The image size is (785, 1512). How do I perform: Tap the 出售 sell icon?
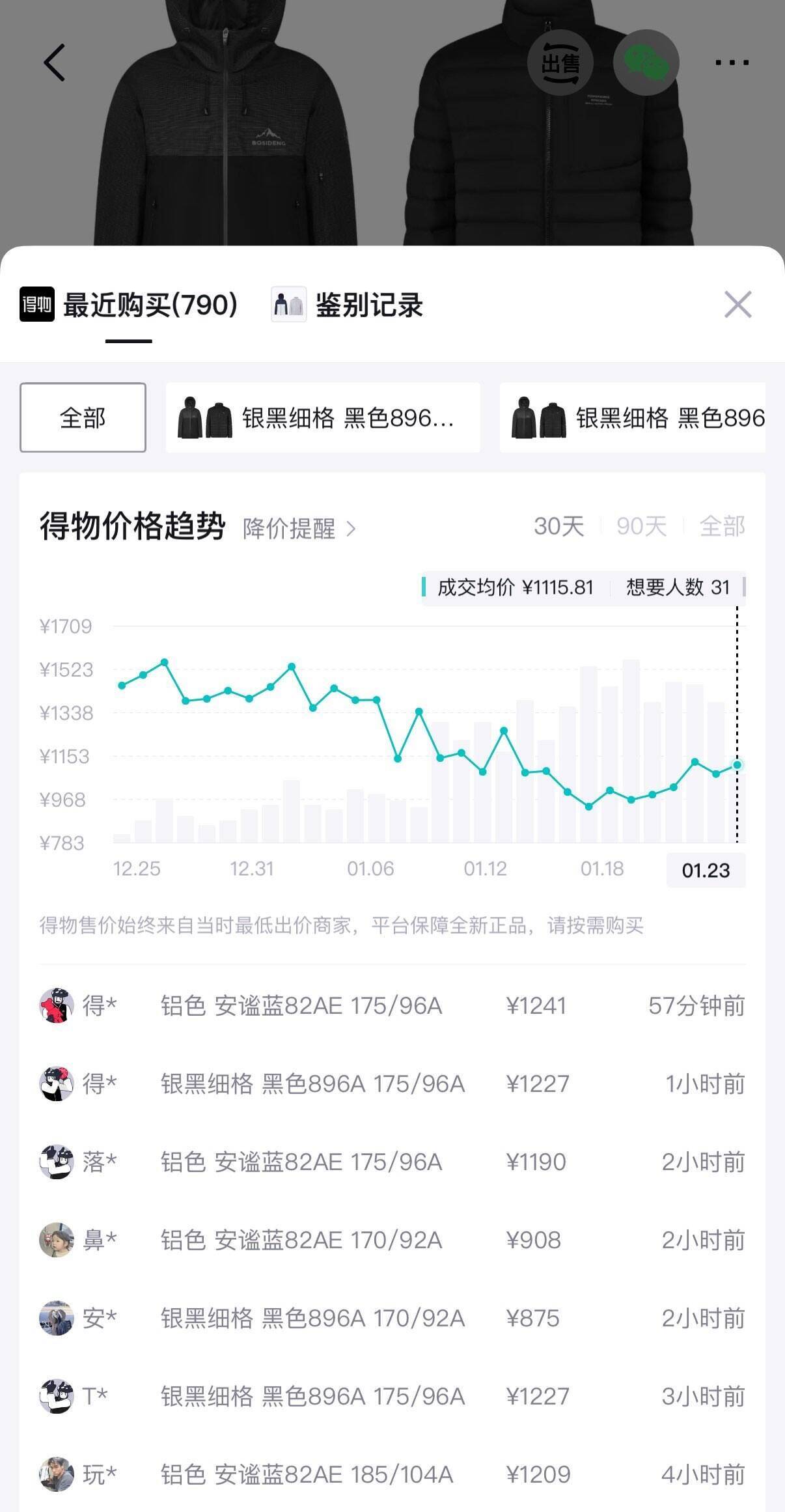[x=560, y=63]
